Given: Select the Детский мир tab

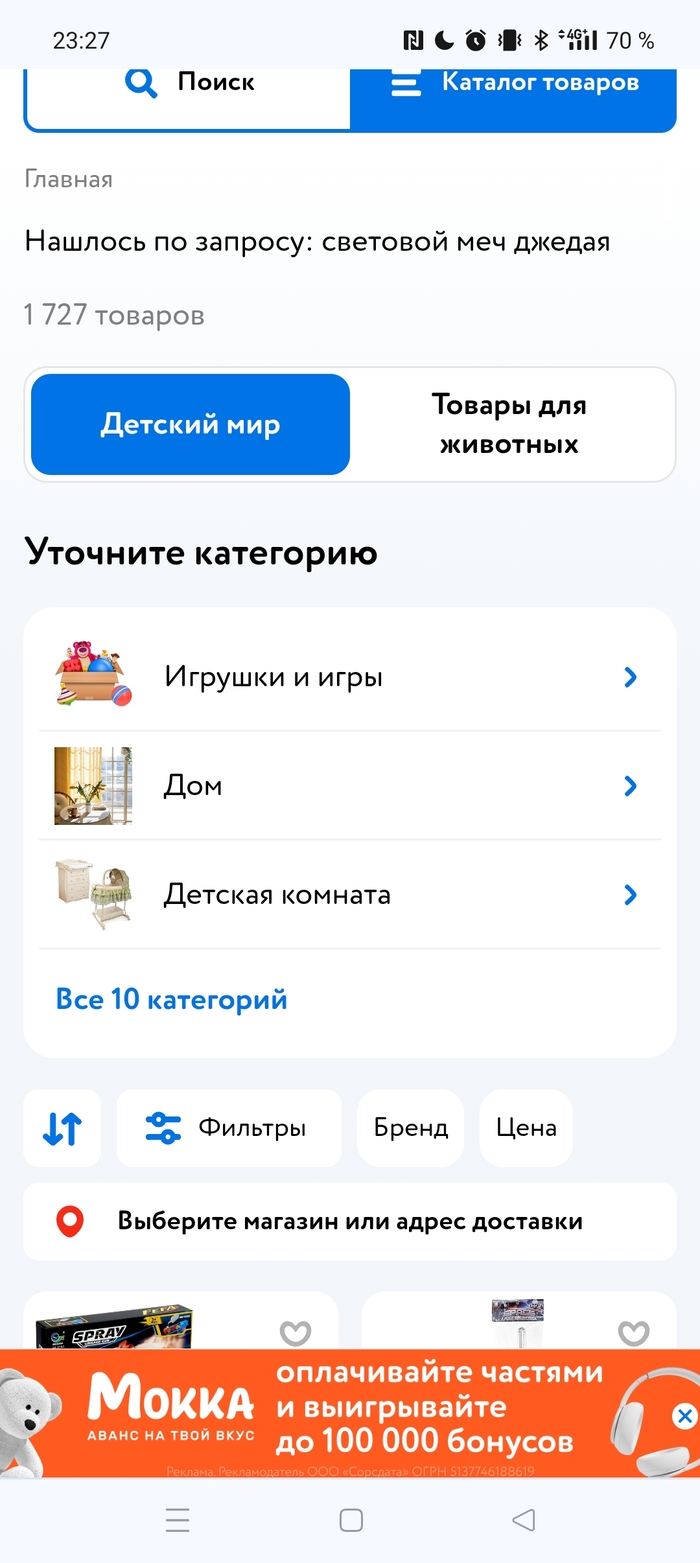Looking at the screenshot, I should click(x=190, y=424).
